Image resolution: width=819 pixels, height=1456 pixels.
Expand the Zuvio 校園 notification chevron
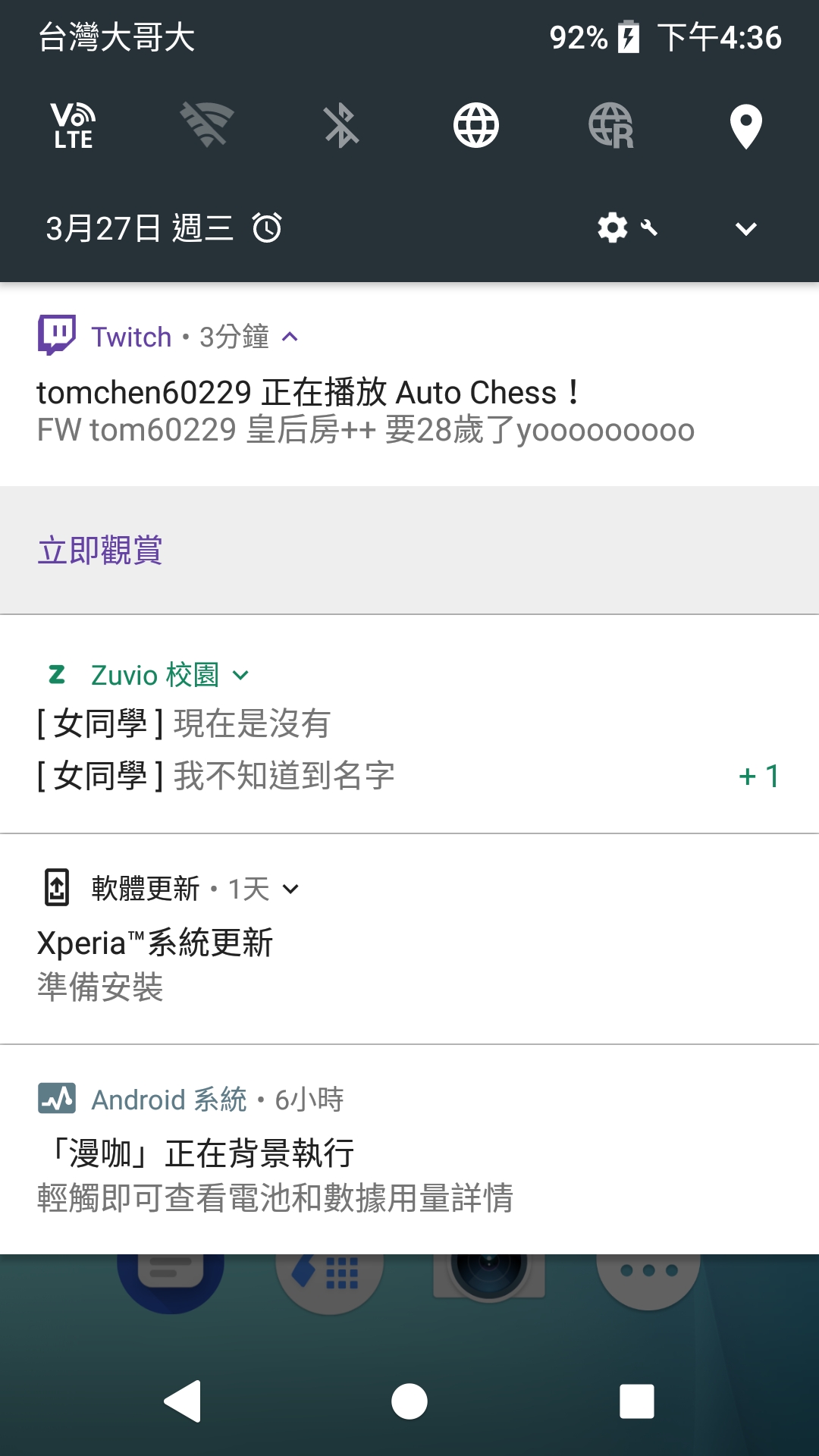241,676
